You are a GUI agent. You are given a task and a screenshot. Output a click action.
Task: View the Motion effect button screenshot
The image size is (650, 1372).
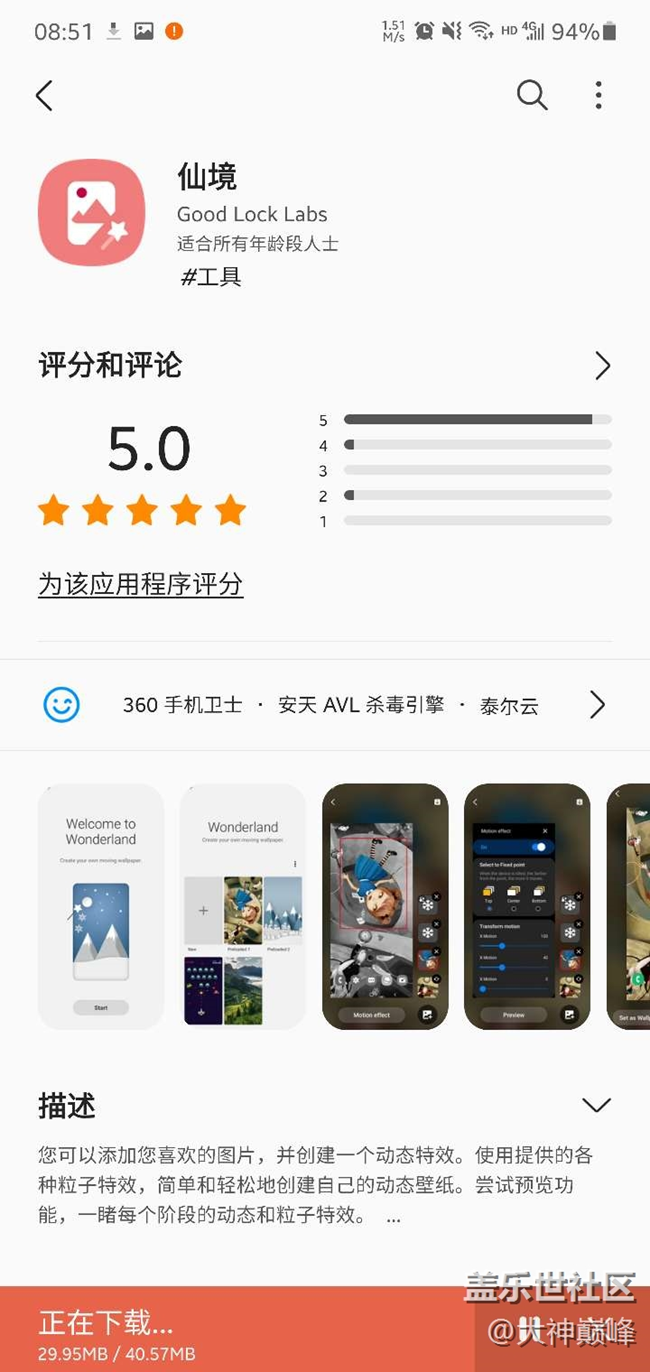tap(385, 906)
